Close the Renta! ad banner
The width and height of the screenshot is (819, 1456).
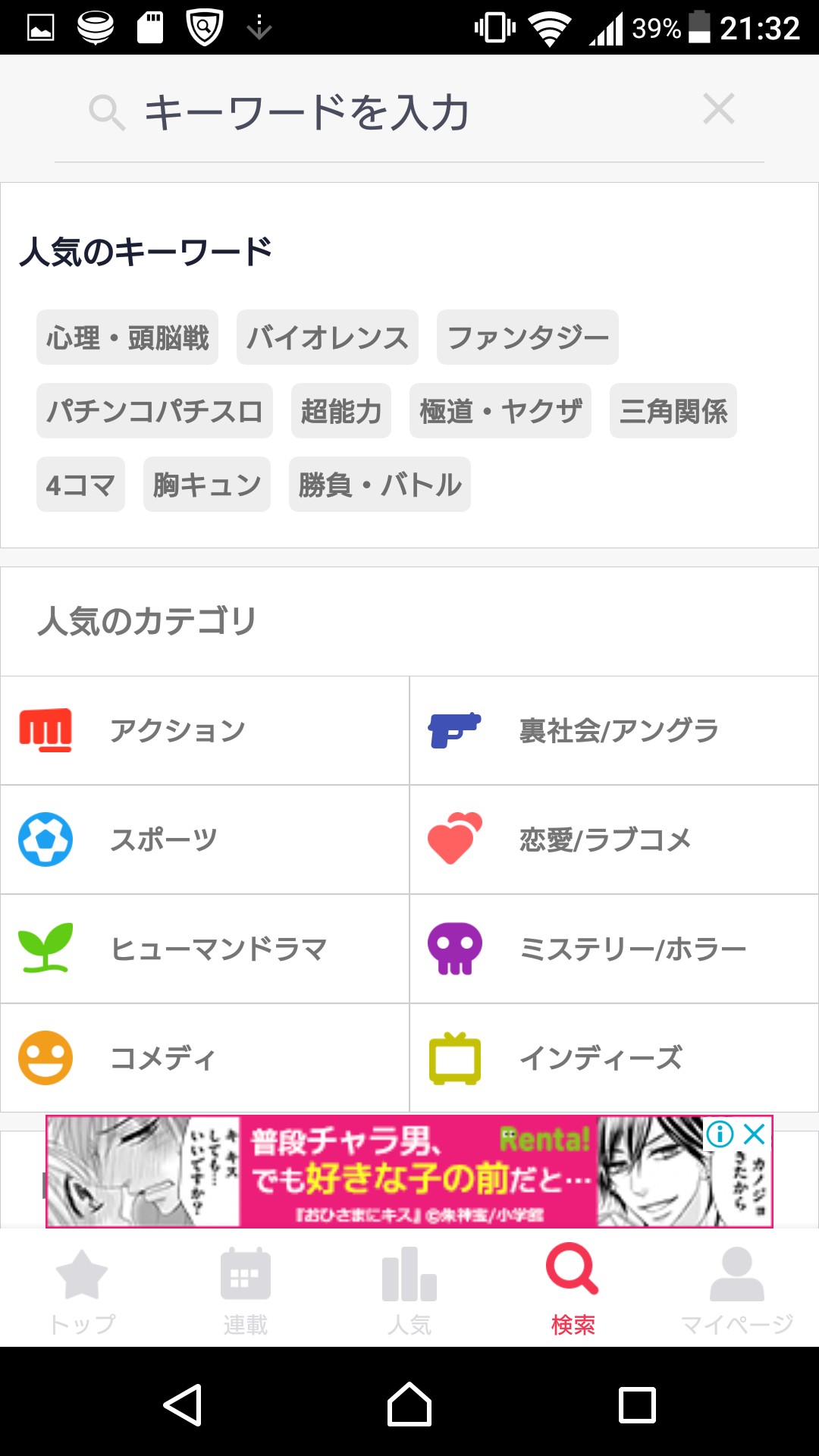(755, 1134)
